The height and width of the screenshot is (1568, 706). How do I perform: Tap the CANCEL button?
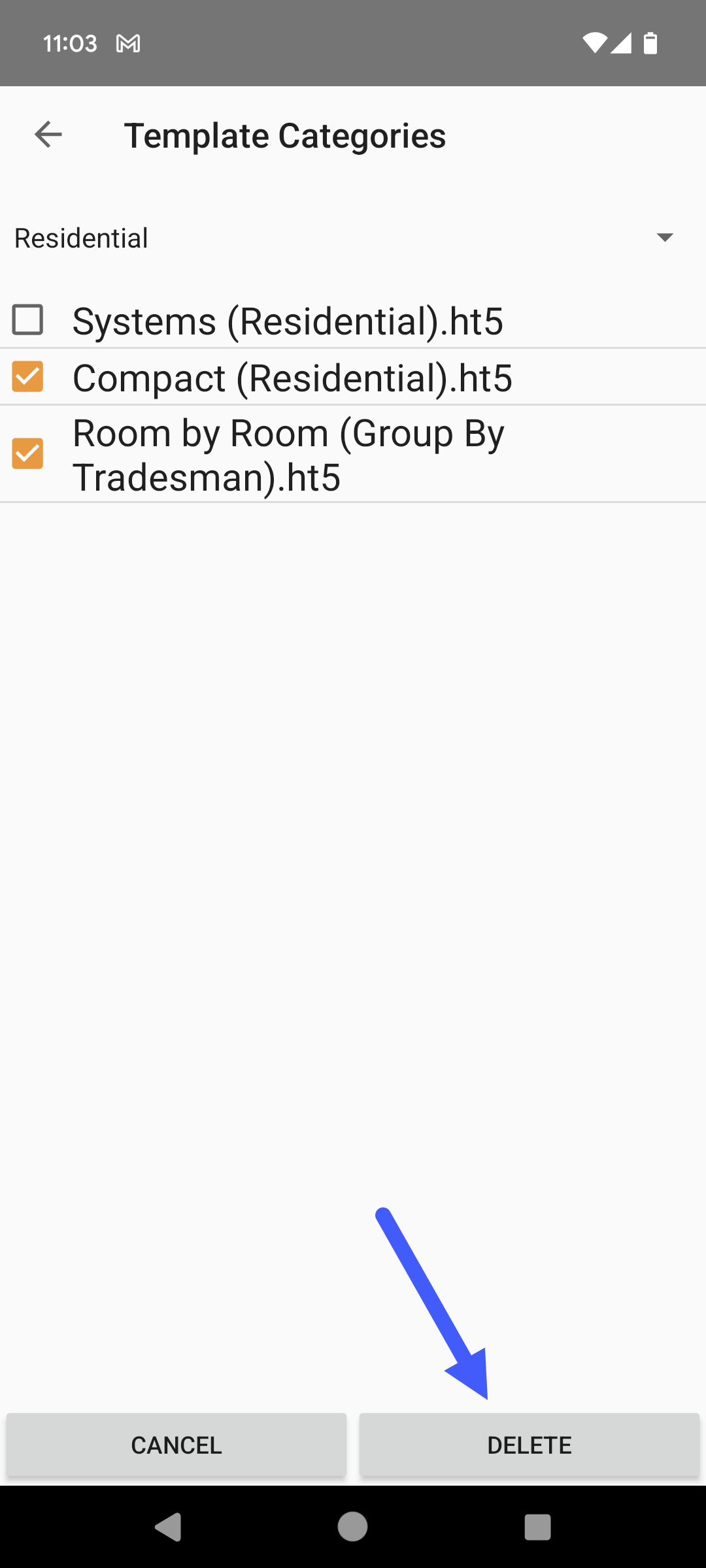(x=176, y=1445)
